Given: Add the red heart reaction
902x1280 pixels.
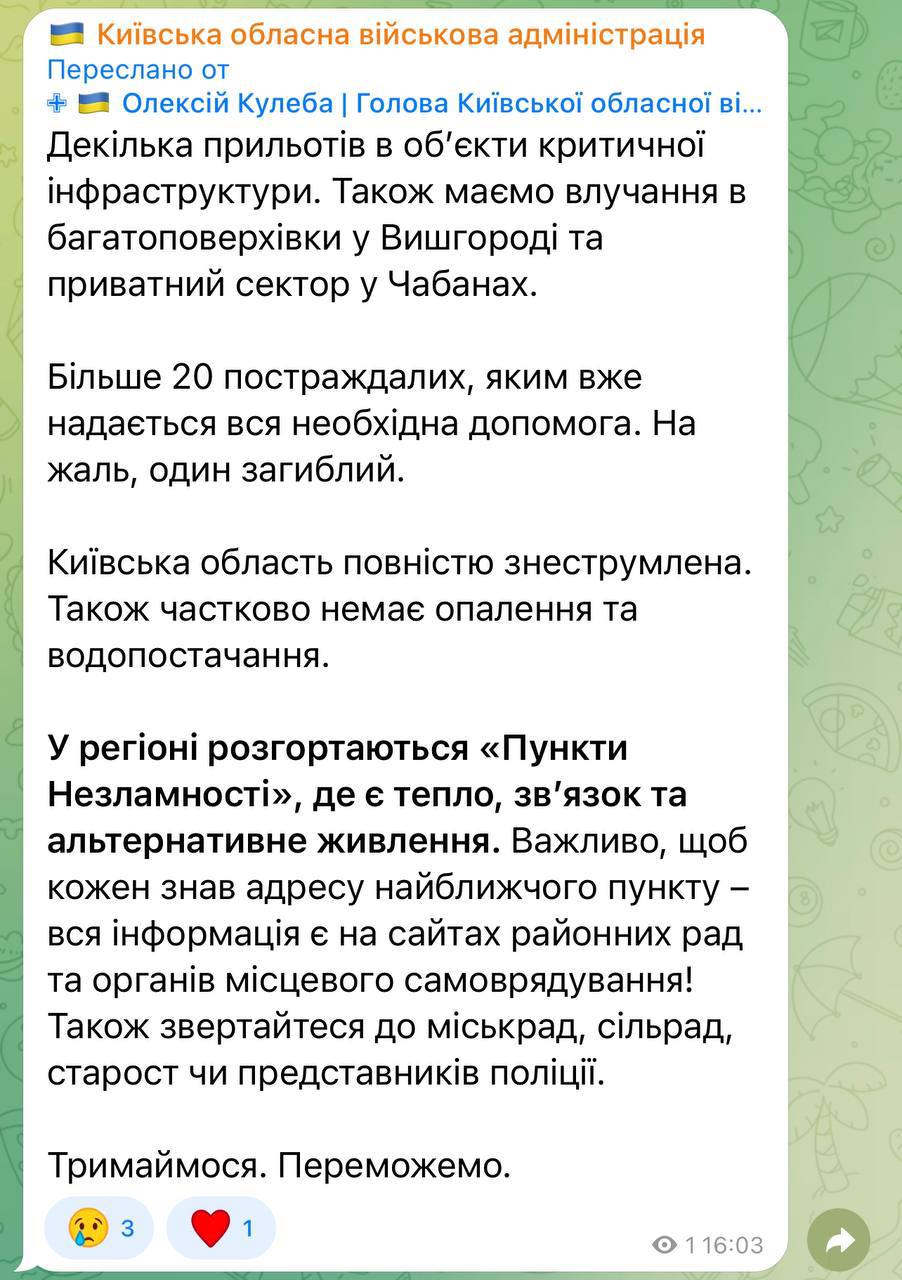Looking at the screenshot, I should (220, 1227).
